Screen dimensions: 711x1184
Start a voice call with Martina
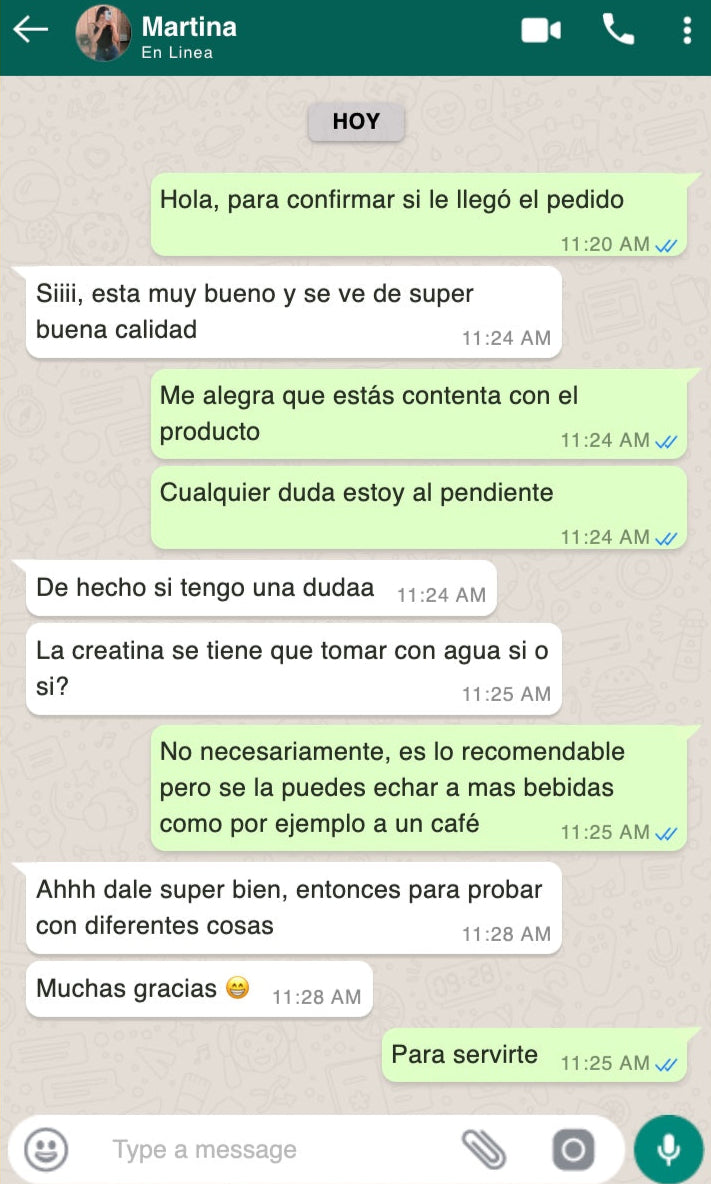(618, 30)
